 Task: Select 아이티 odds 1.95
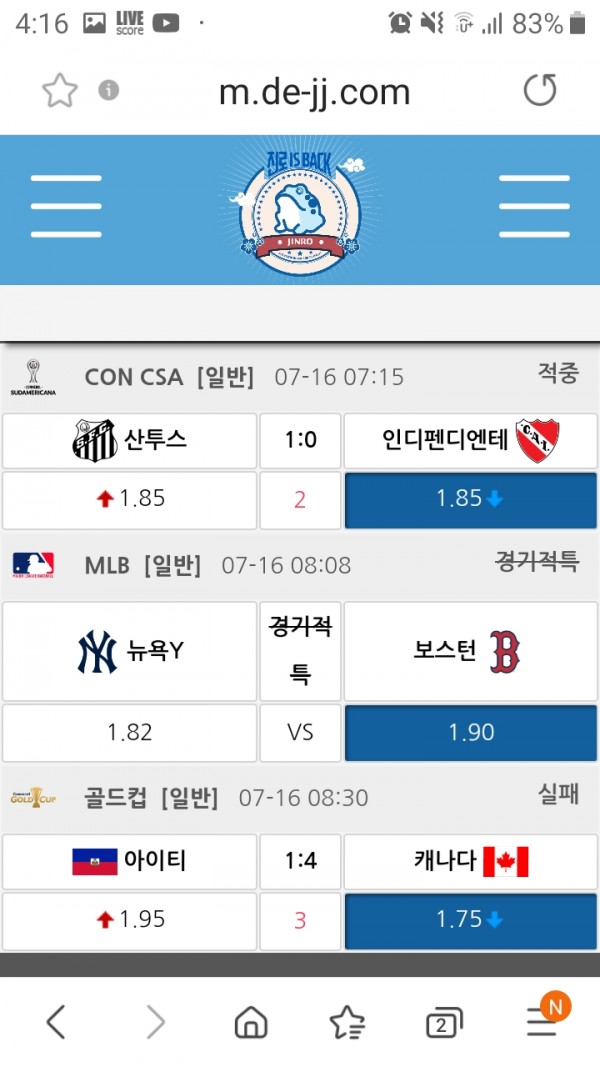[130, 920]
